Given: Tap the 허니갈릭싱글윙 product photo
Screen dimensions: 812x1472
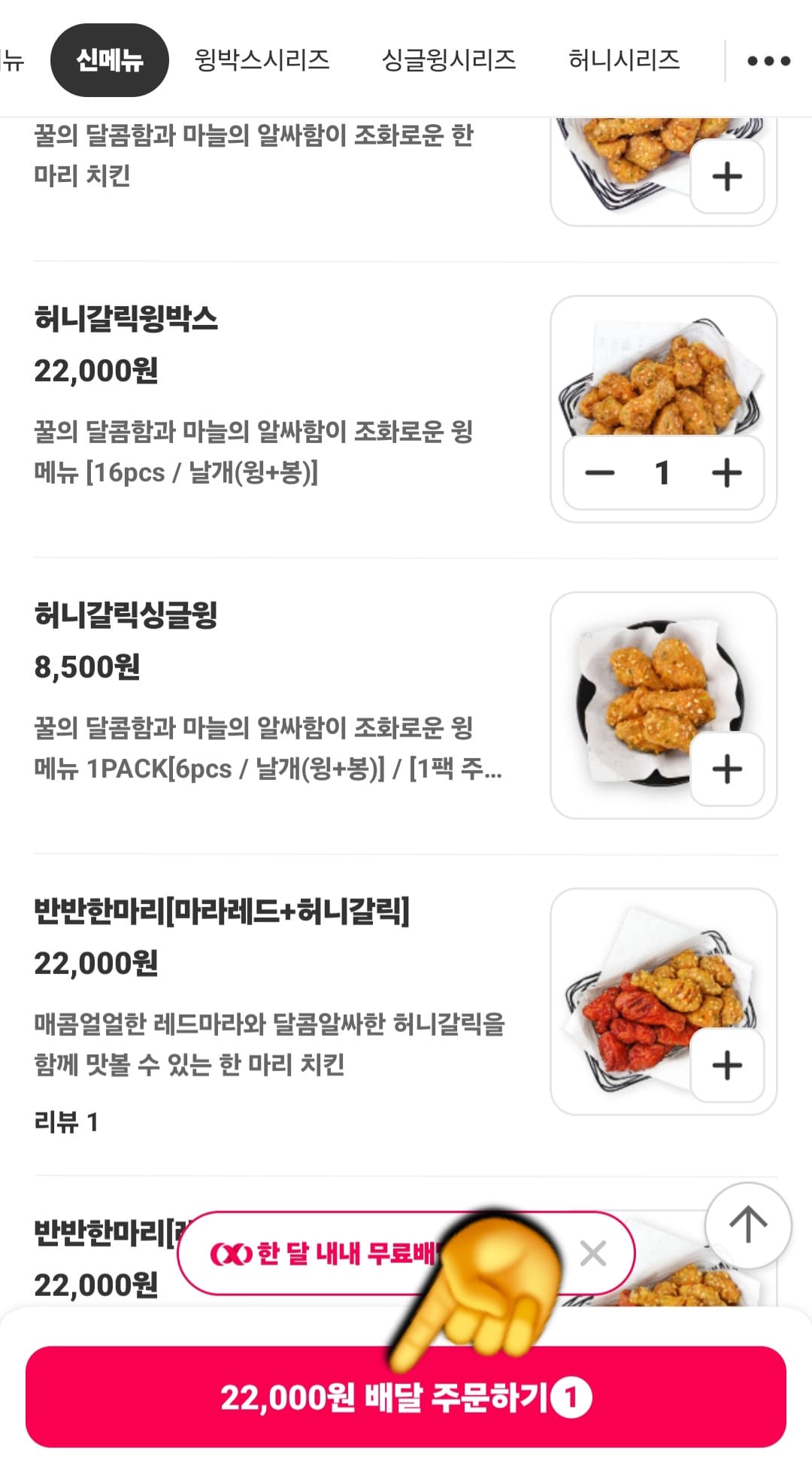Looking at the screenshot, I should [662, 700].
